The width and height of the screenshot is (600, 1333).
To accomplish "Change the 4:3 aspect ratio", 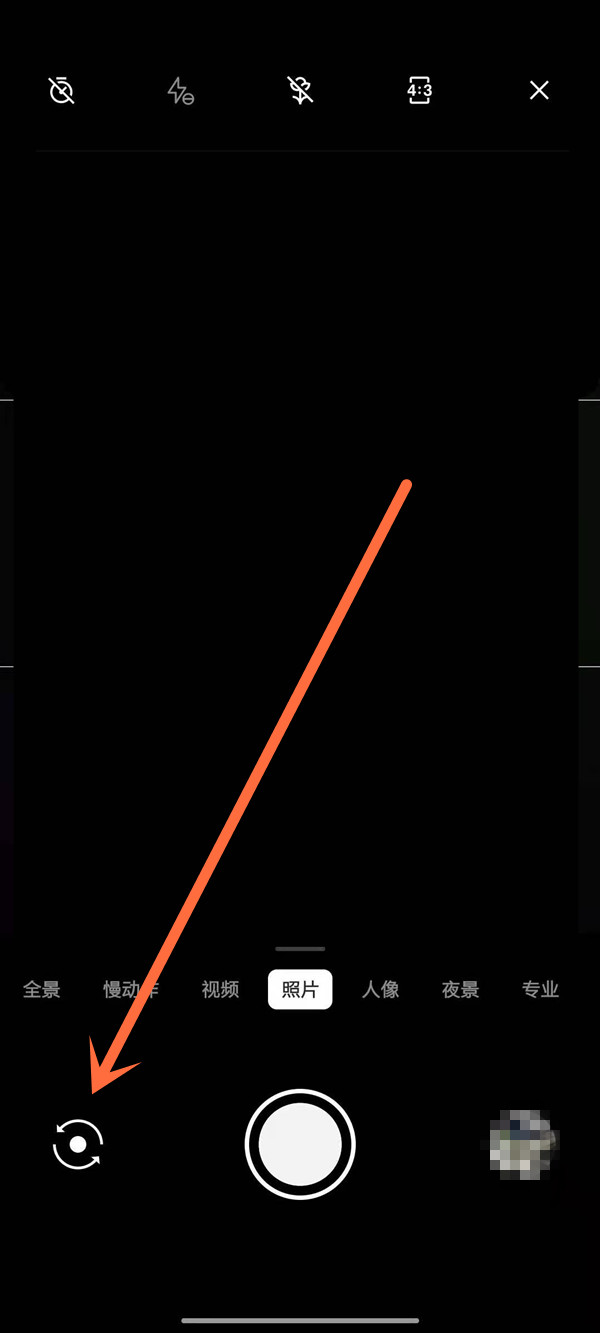I will click(419, 91).
